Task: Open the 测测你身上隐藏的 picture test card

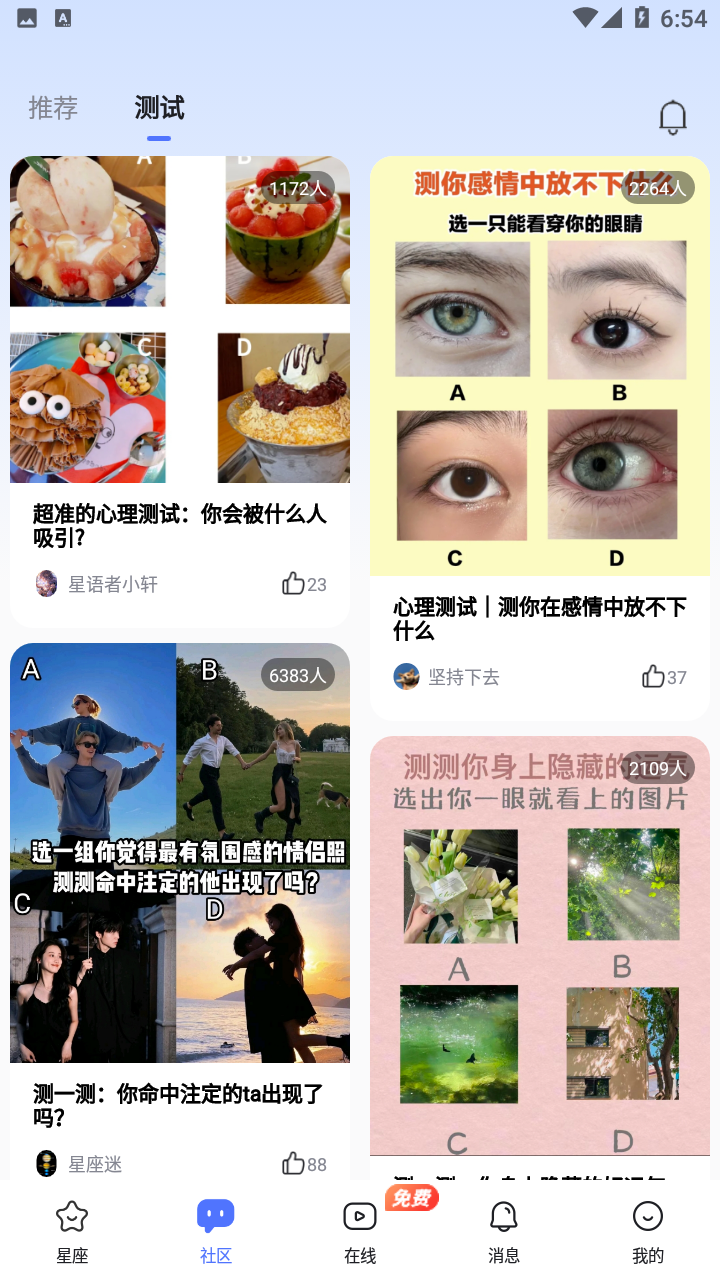Action: point(540,950)
